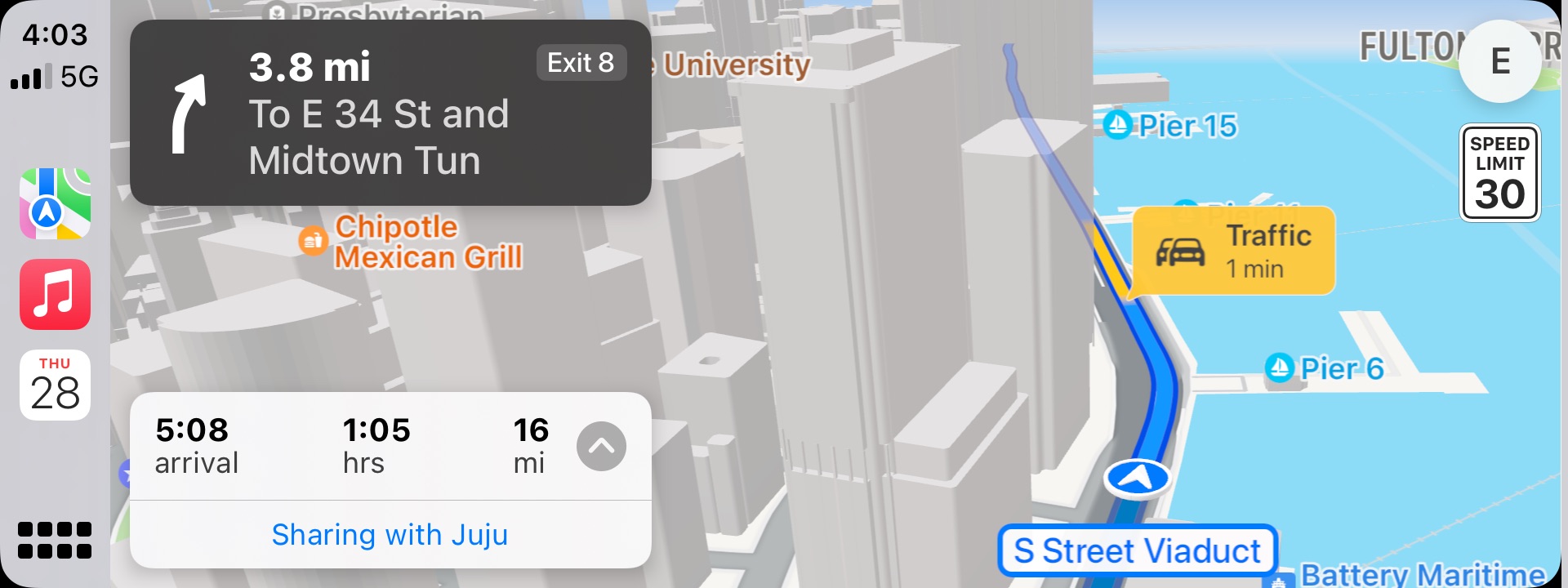Select Pier 15 marker on the map

point(1116,126)
